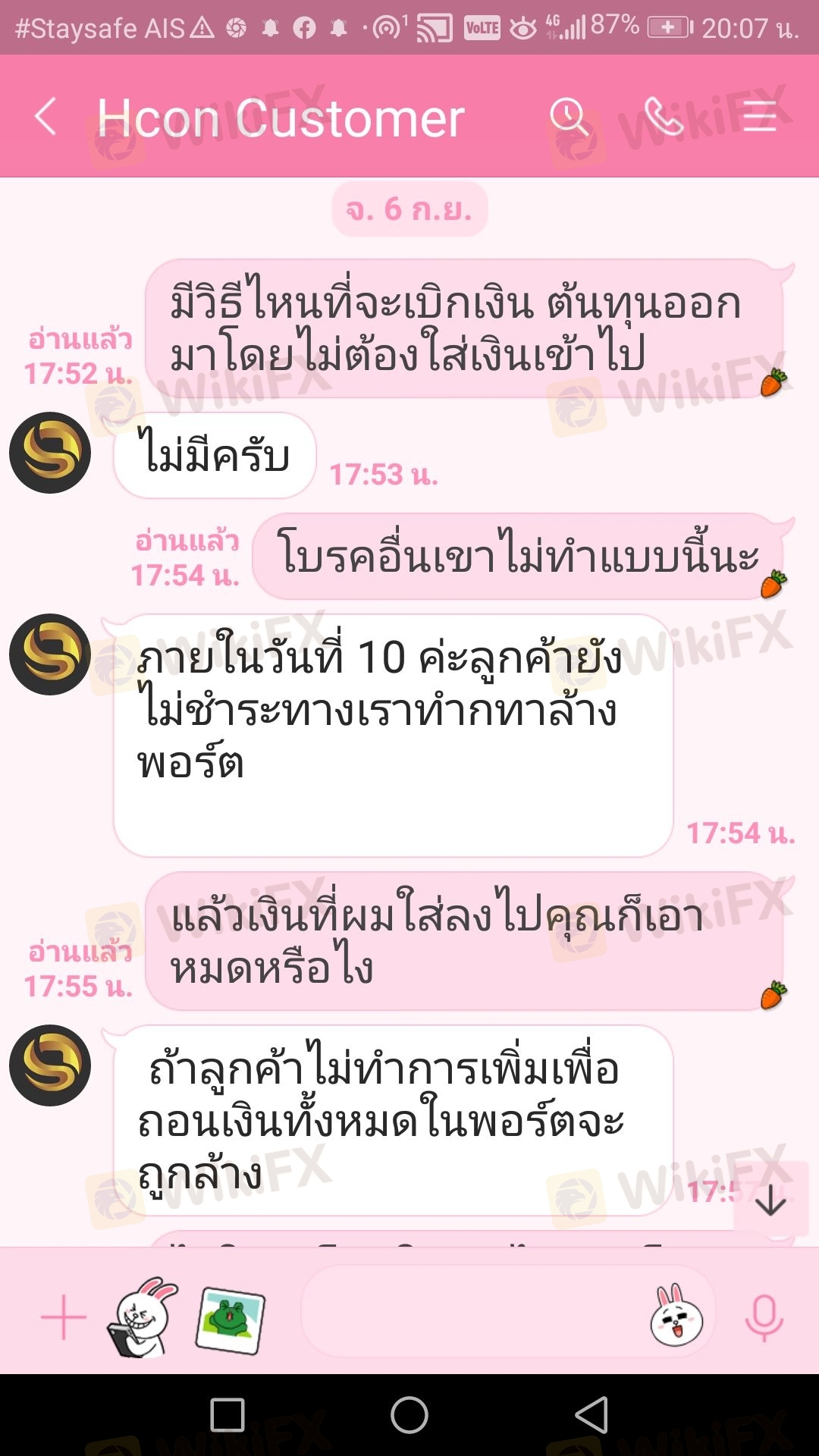
Task: Search within this chat conversation
Action: [x=569, y=118]
